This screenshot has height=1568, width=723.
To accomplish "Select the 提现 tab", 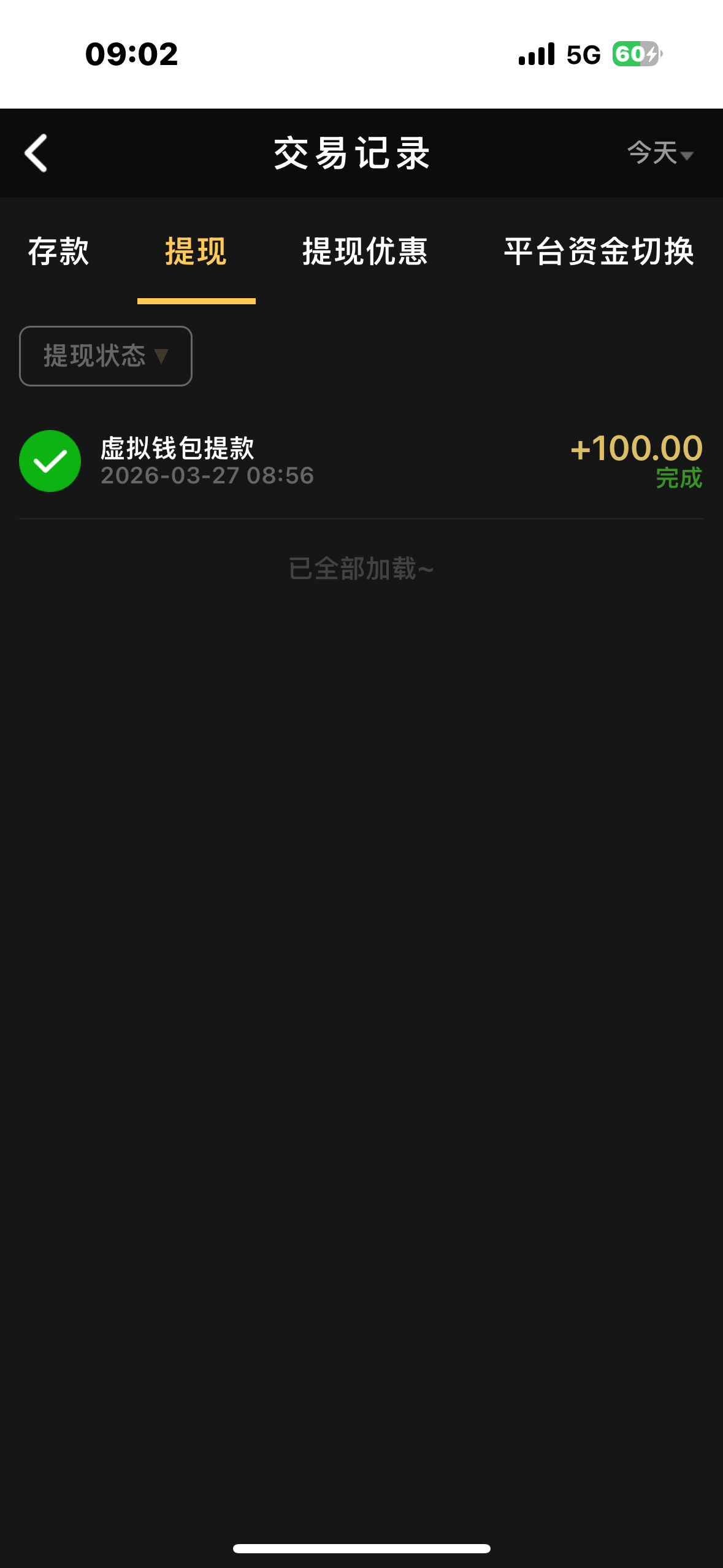I will [x=196, y=252].
